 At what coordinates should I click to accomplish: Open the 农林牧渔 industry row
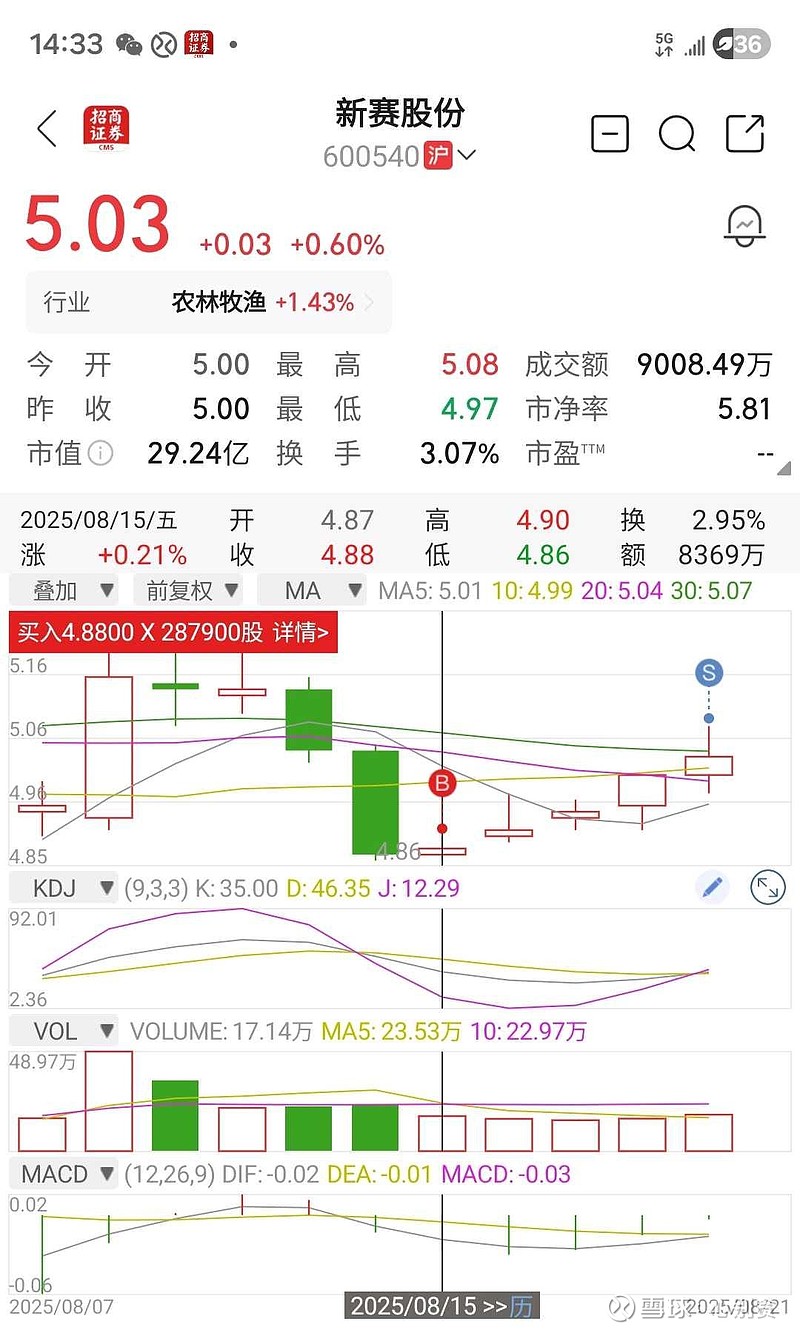[x=208, y=302]
